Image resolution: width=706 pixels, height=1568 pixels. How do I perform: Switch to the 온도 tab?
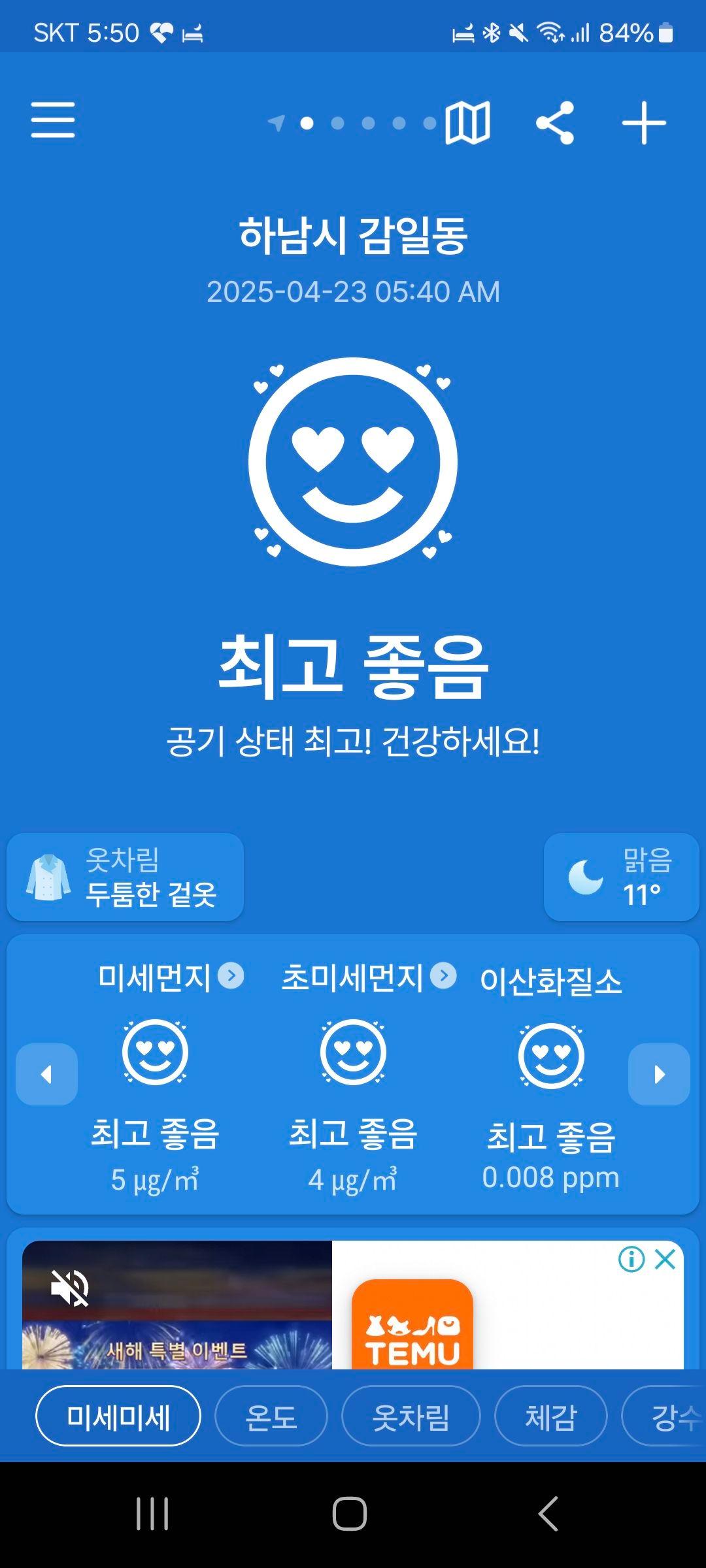click(271, 1416)
